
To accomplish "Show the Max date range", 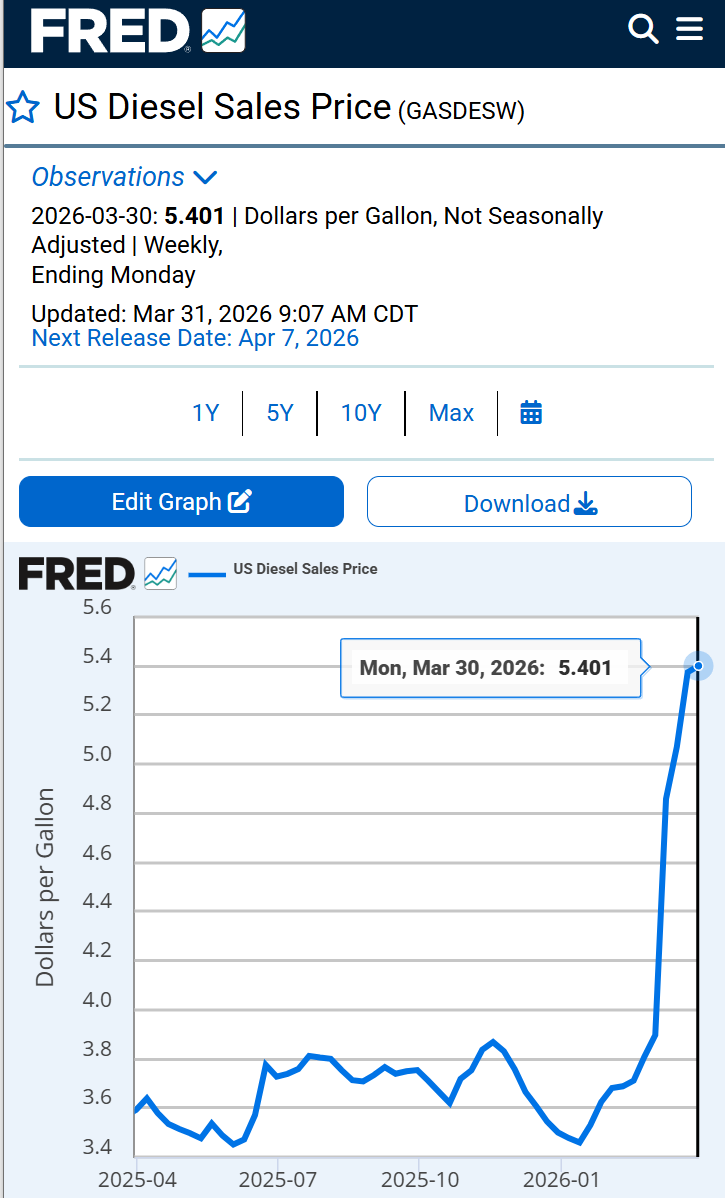I will 451,413.
